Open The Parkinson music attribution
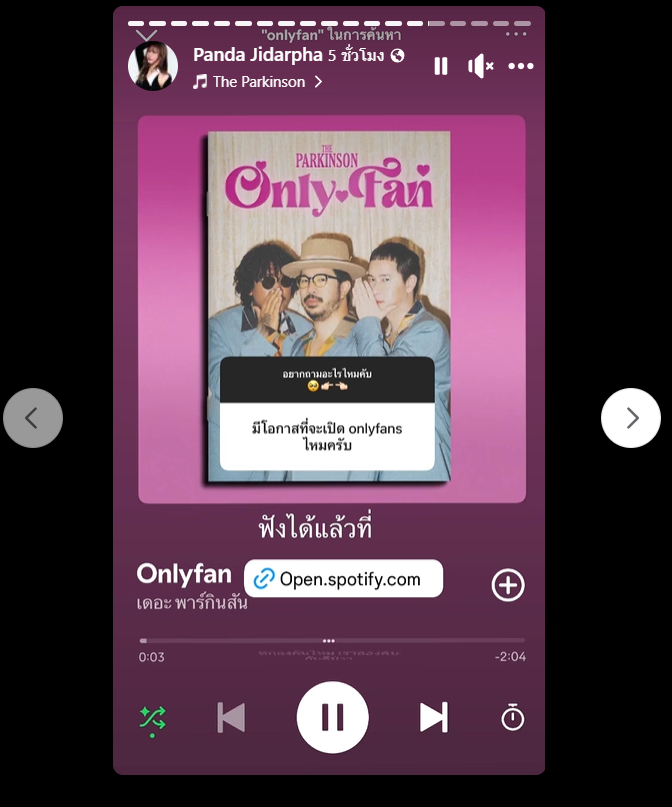Viewport: 672px width, 807px height. click(x=257, y=82)
